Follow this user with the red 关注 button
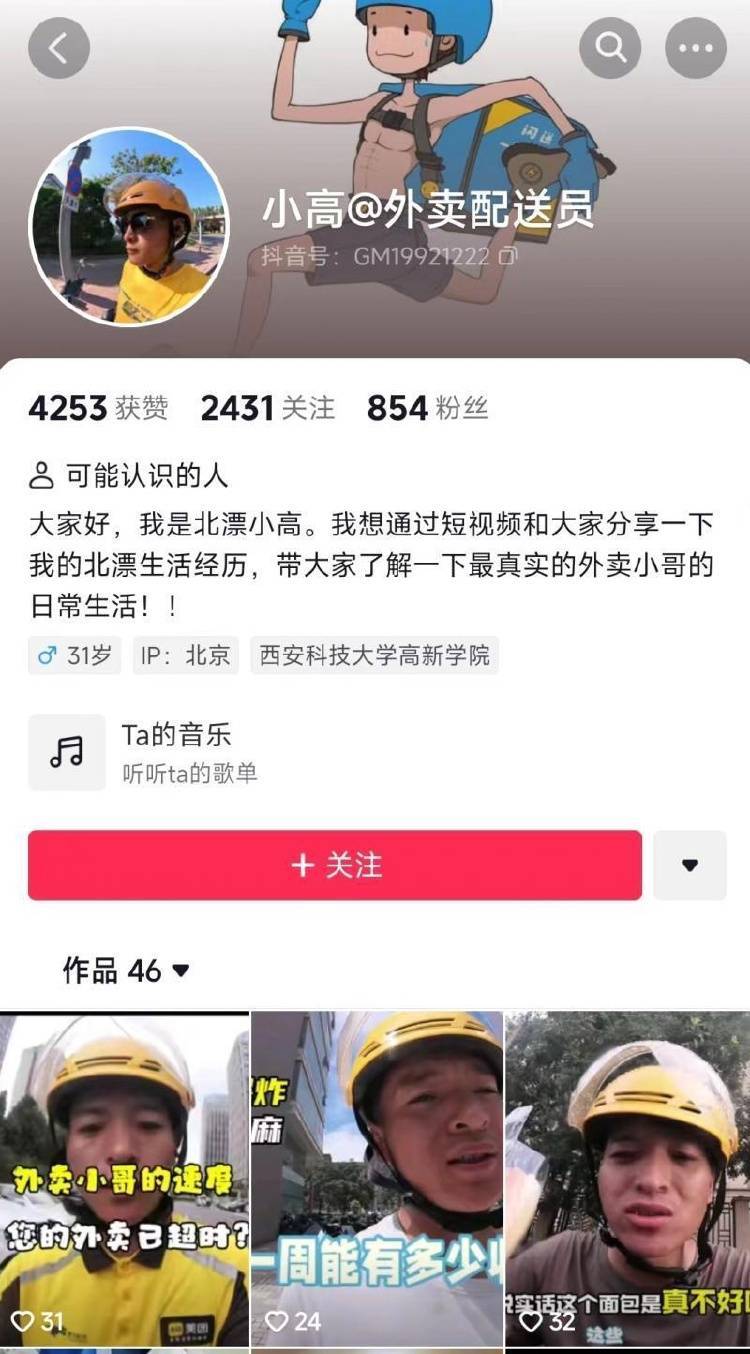The height and width of the screenshot is (1354, 750). click(335, 865)
